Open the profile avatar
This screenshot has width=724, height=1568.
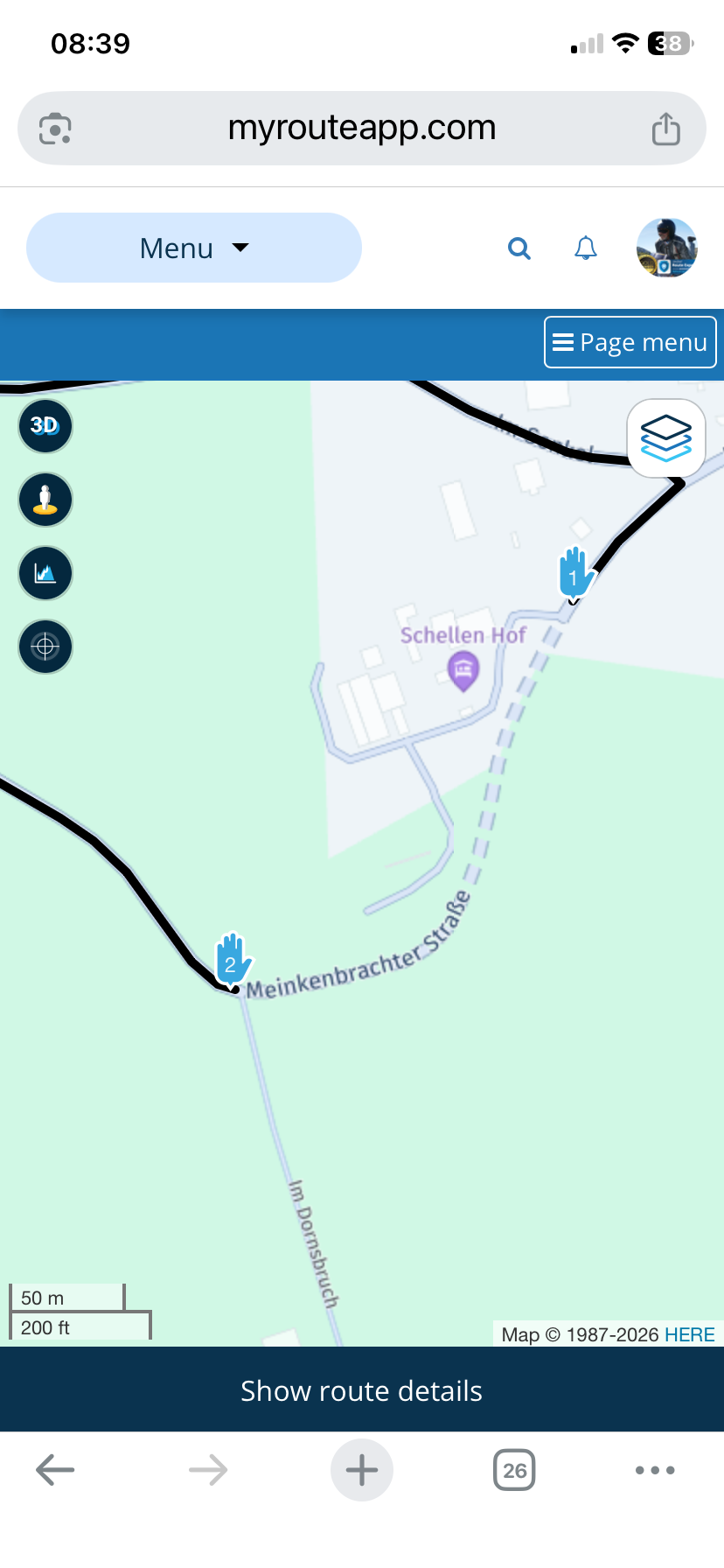666,248
